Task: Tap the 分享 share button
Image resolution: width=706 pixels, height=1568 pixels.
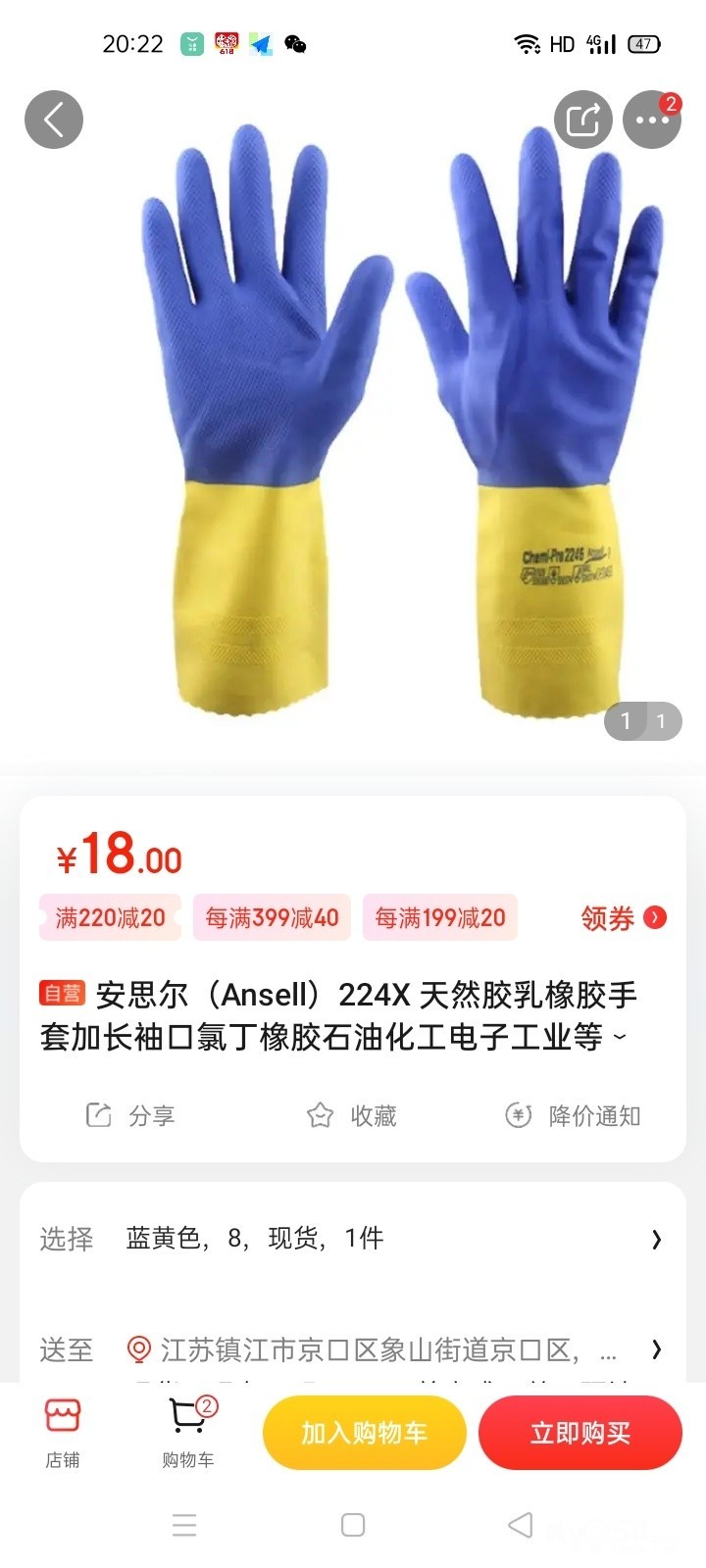Action: [130, 1115]
